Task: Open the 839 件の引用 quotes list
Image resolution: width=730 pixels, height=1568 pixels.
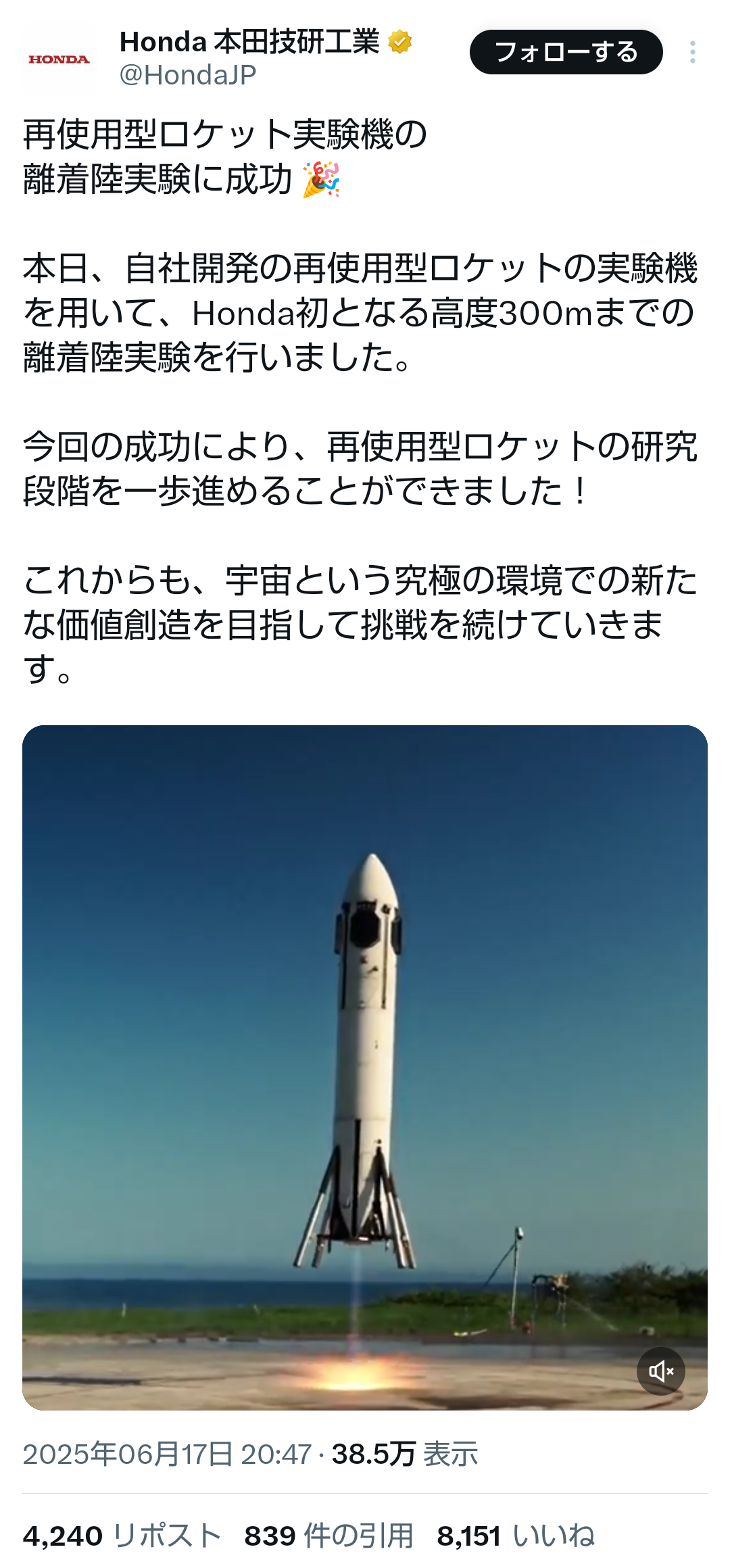Action: click(x=328, y=1536)
